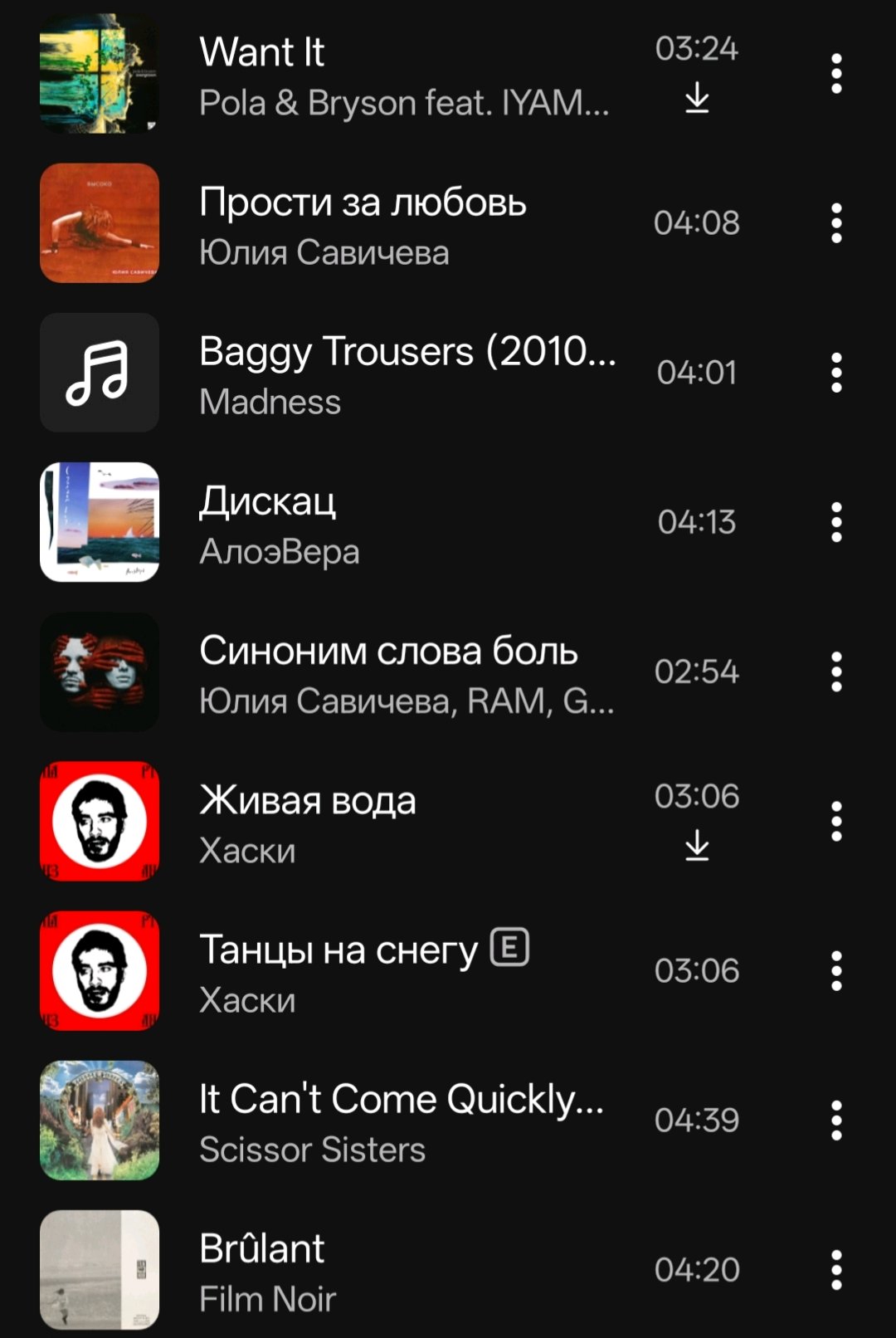Open the overflow menu for It Can't Come Quickly
The image size is (896, 1338).
pyautogui.click(x=836, y=1120)
